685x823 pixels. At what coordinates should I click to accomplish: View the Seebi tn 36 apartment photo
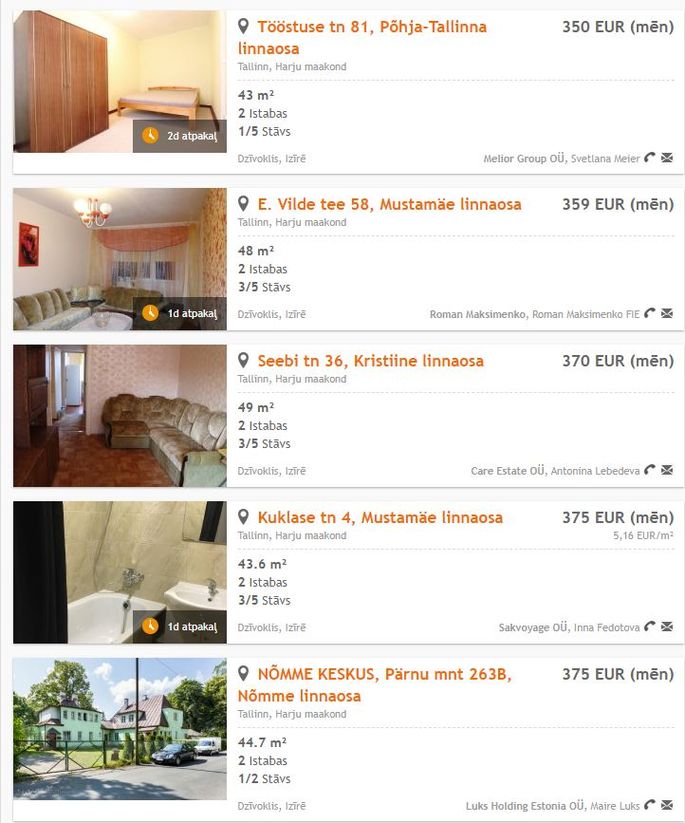119,415
